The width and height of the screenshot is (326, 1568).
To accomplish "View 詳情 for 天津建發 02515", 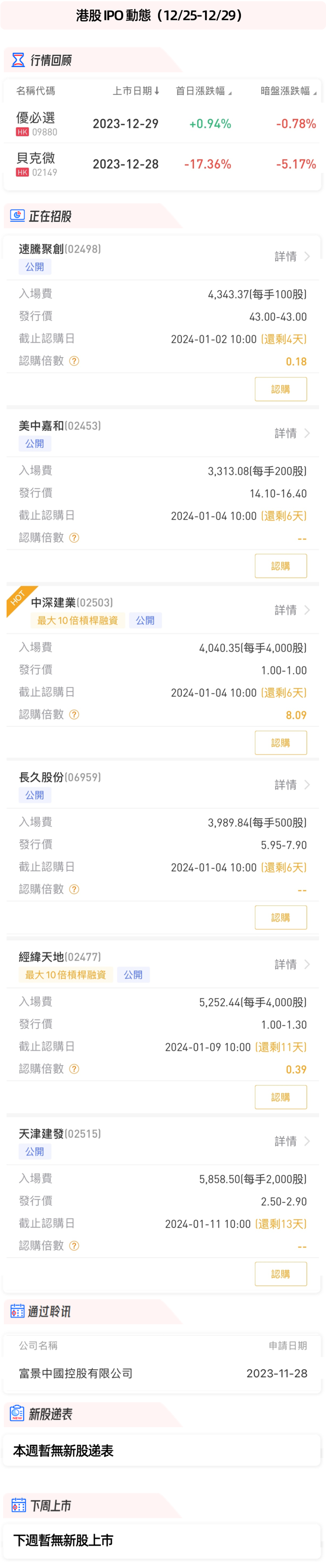I will click(x=292, y=1141).
